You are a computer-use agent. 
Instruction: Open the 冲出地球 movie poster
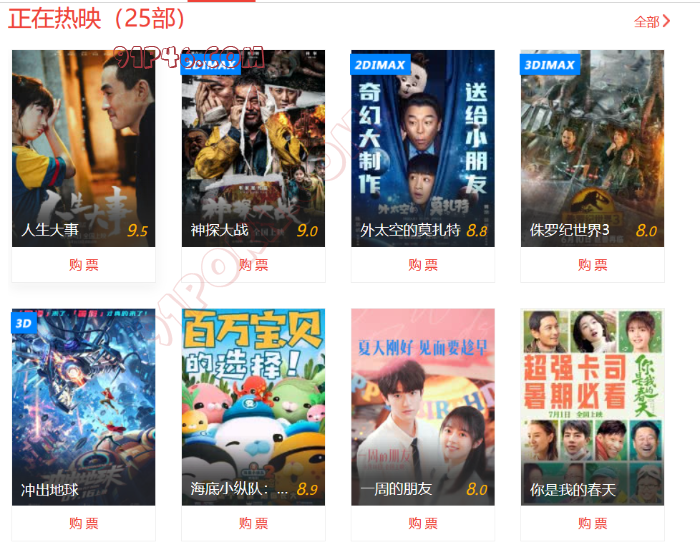(x=84, y=407)
